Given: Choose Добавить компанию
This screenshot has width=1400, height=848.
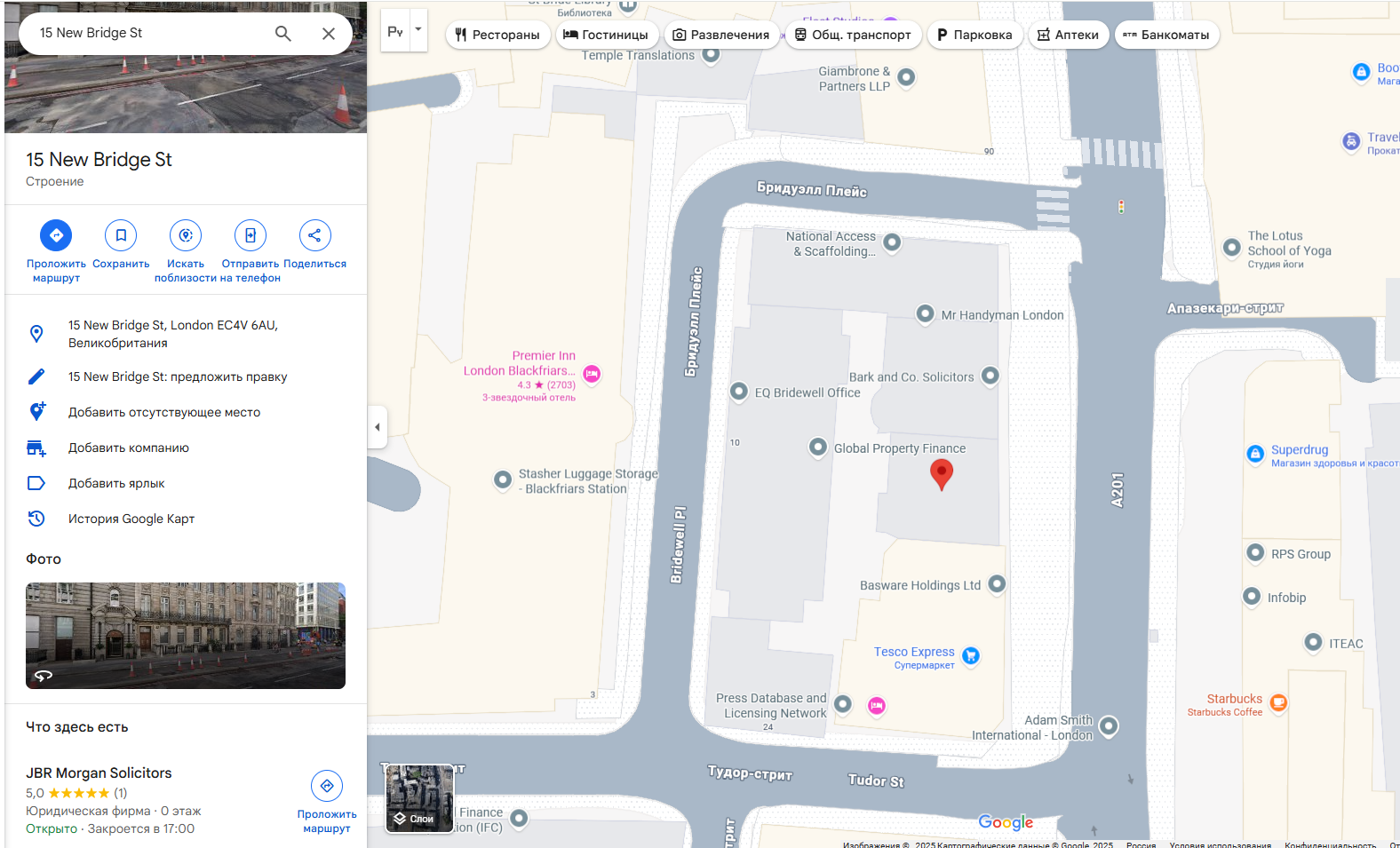Looking at the screenshot, I should tap(129, 448).
